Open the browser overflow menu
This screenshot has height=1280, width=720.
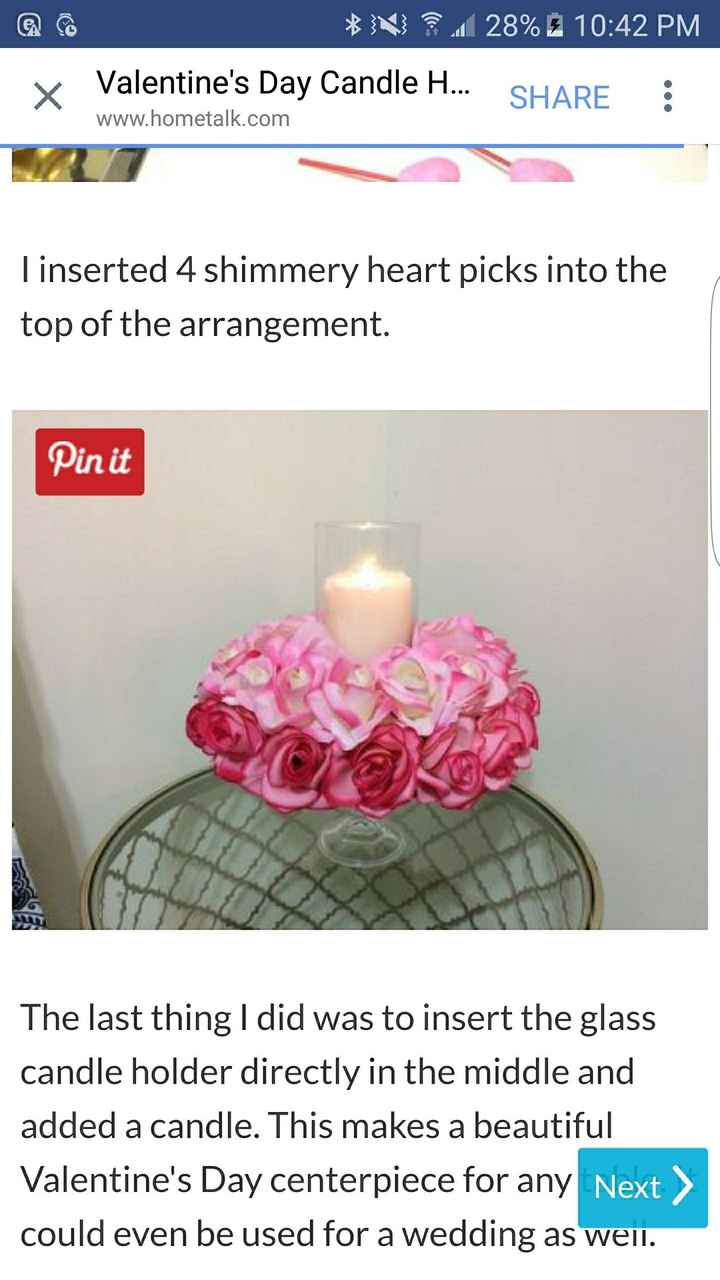pyautogui.click(x=668, y=97)
